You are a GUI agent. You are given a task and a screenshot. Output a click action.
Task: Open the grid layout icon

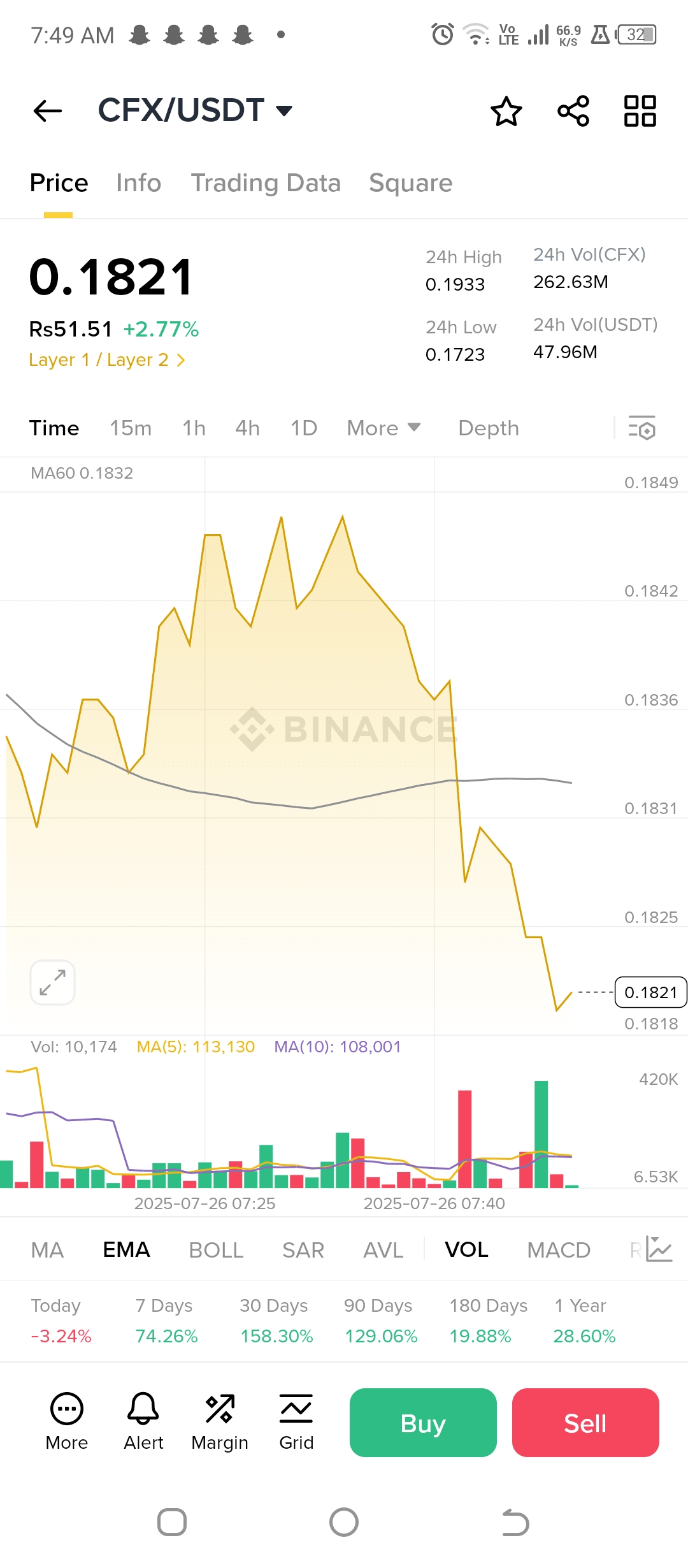tap(640, 112)
